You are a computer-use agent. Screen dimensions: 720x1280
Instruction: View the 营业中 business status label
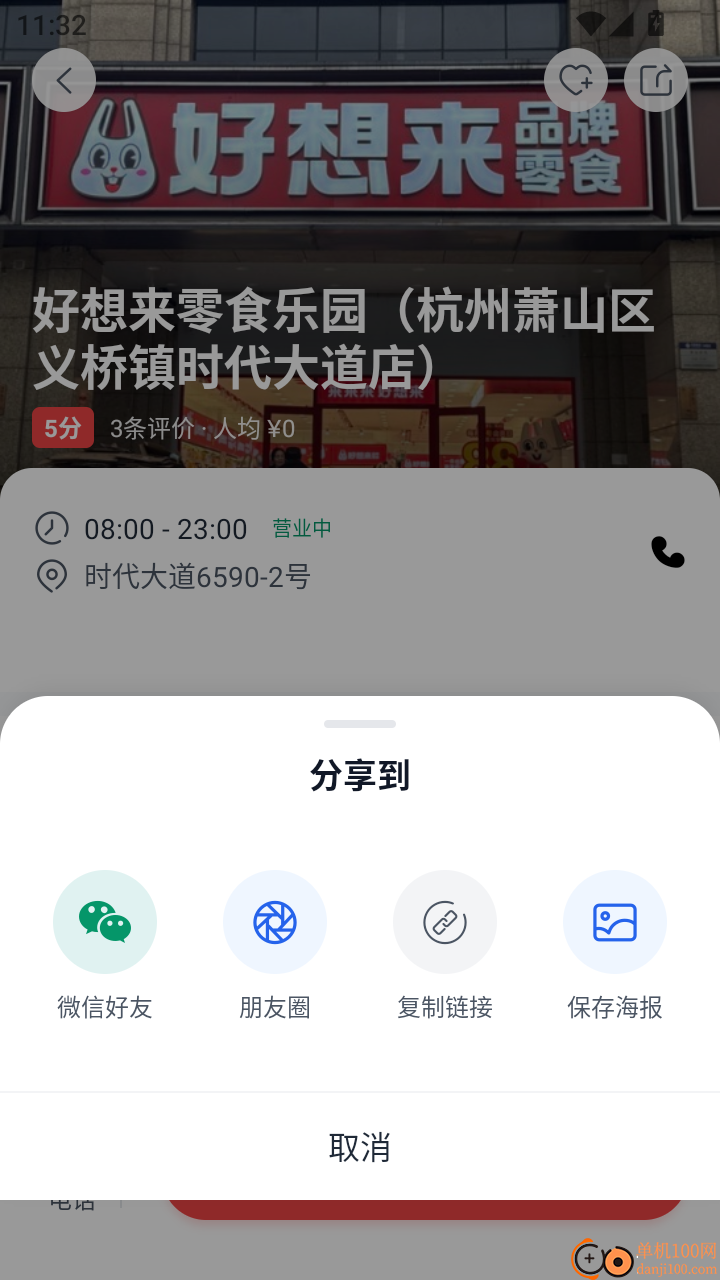(301, 529)
